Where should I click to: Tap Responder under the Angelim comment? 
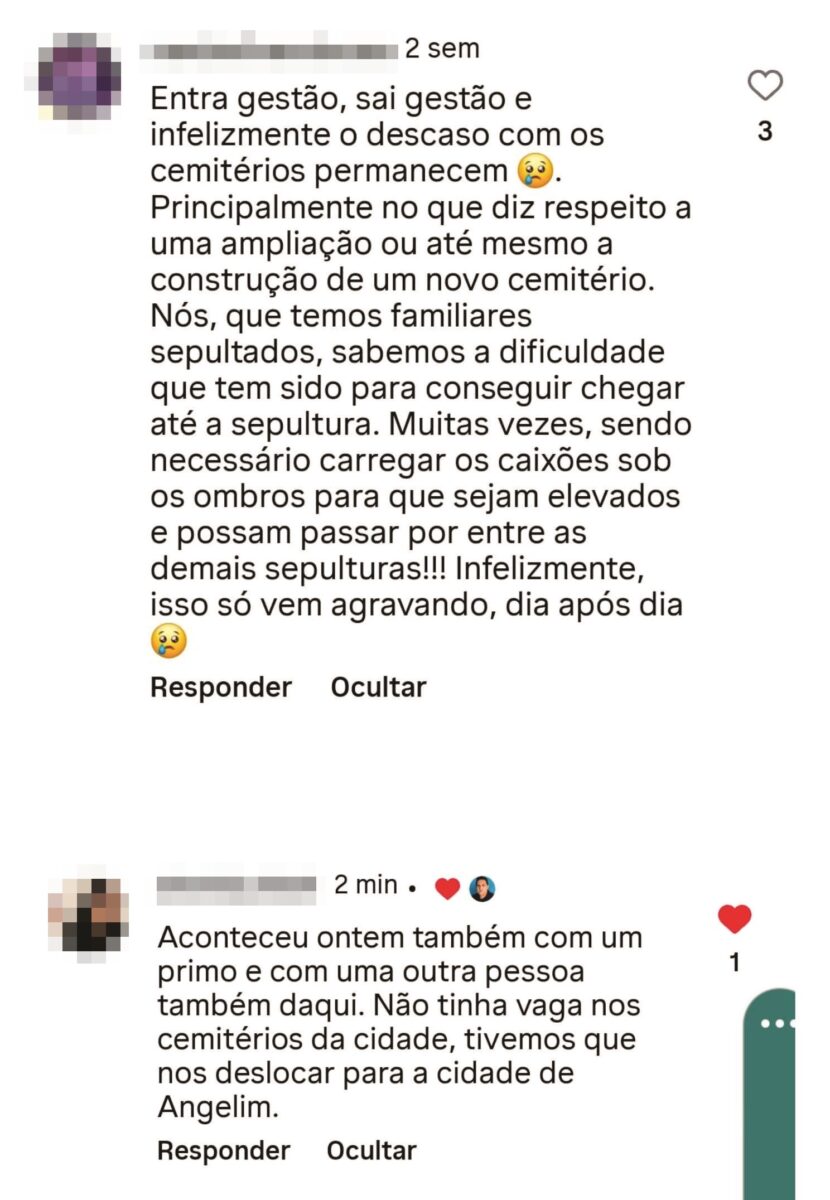[223, 1150]
